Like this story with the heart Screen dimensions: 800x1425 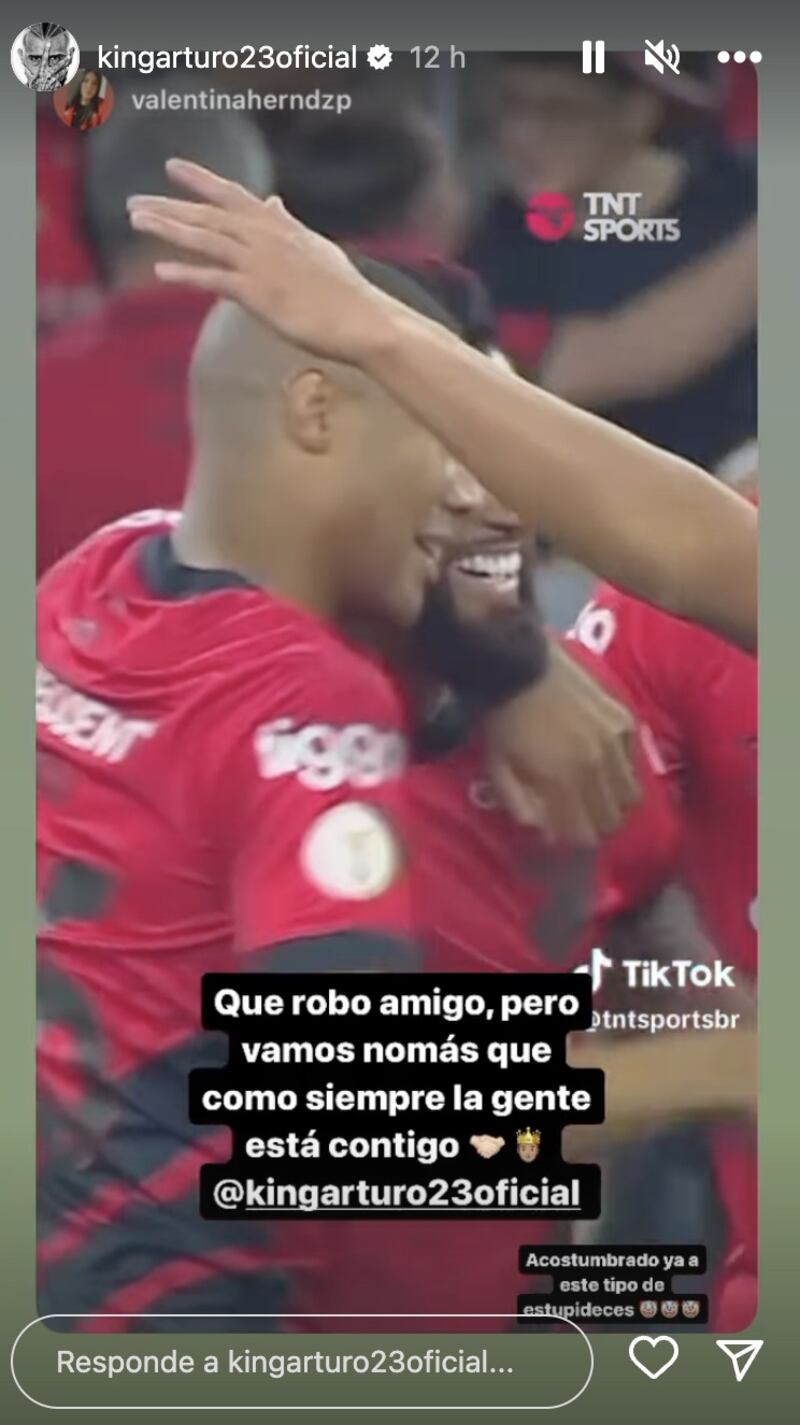653,1358
